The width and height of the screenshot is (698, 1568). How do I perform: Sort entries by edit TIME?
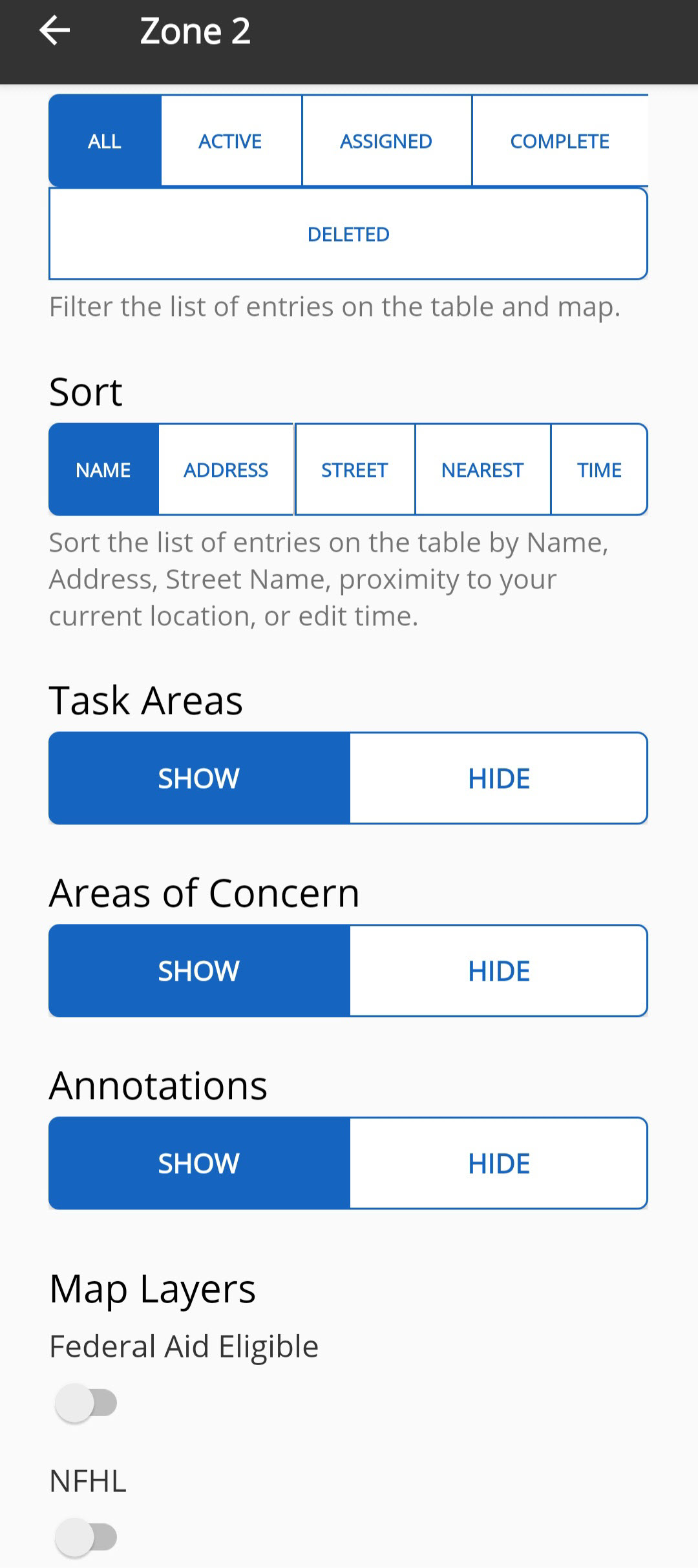coord(599,470)
